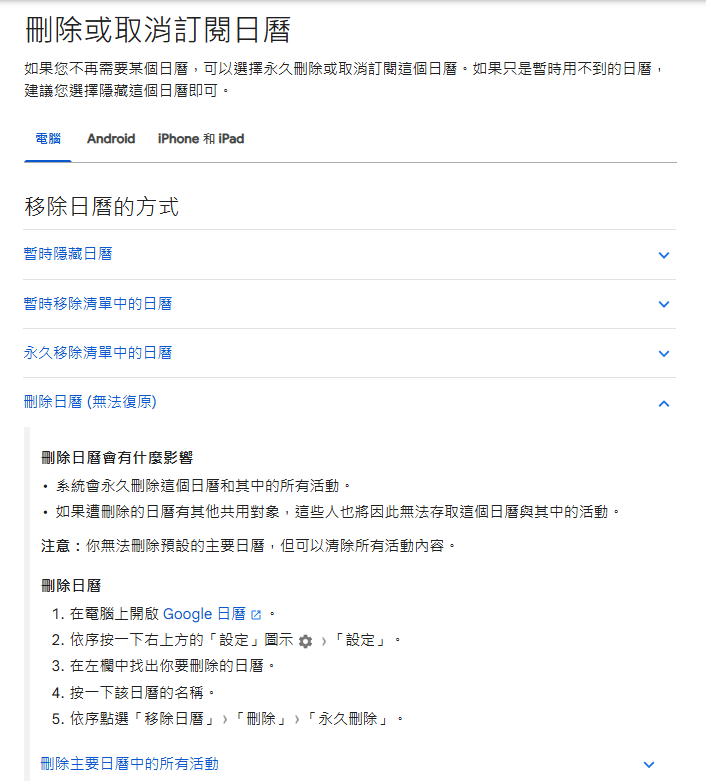Expand 暫時移除清單中的日曆
Image resolution: width=706 pixels, height=781 pixels.
[98, 303]
